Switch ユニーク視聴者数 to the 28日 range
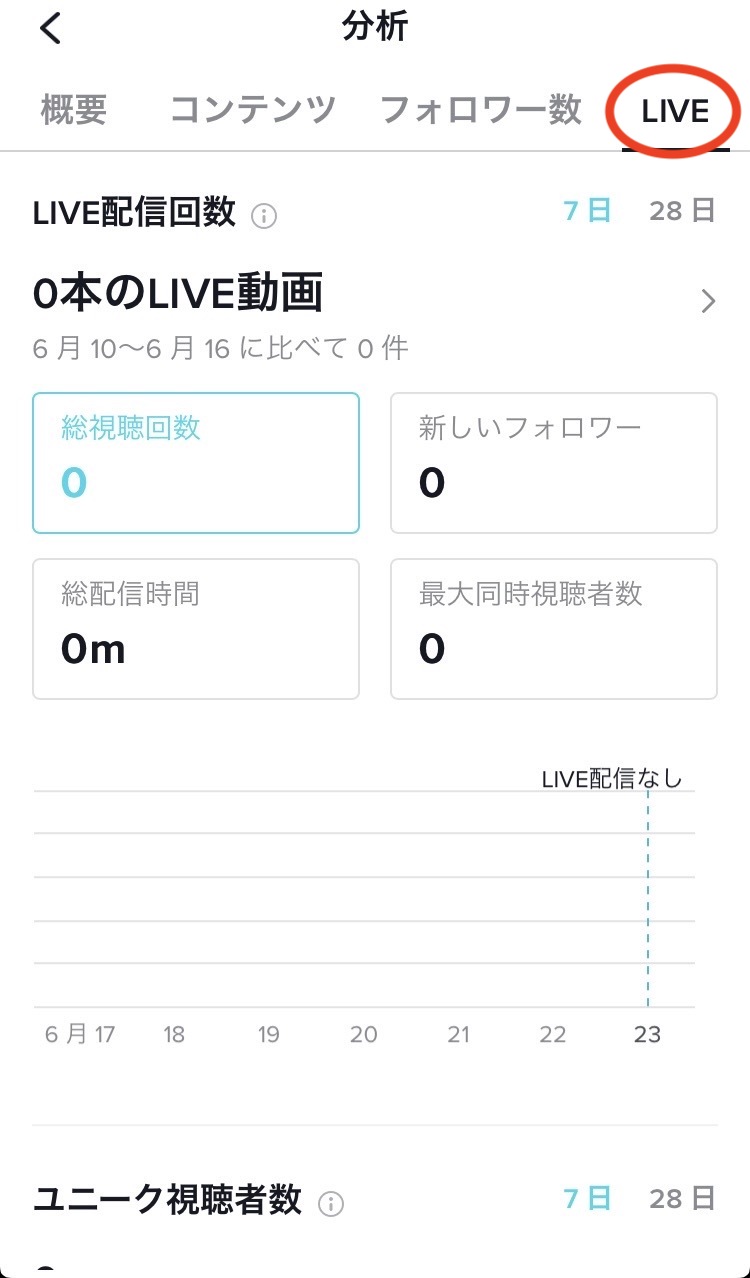This screenshot has width=750, height=1278. coord(682,1198)
